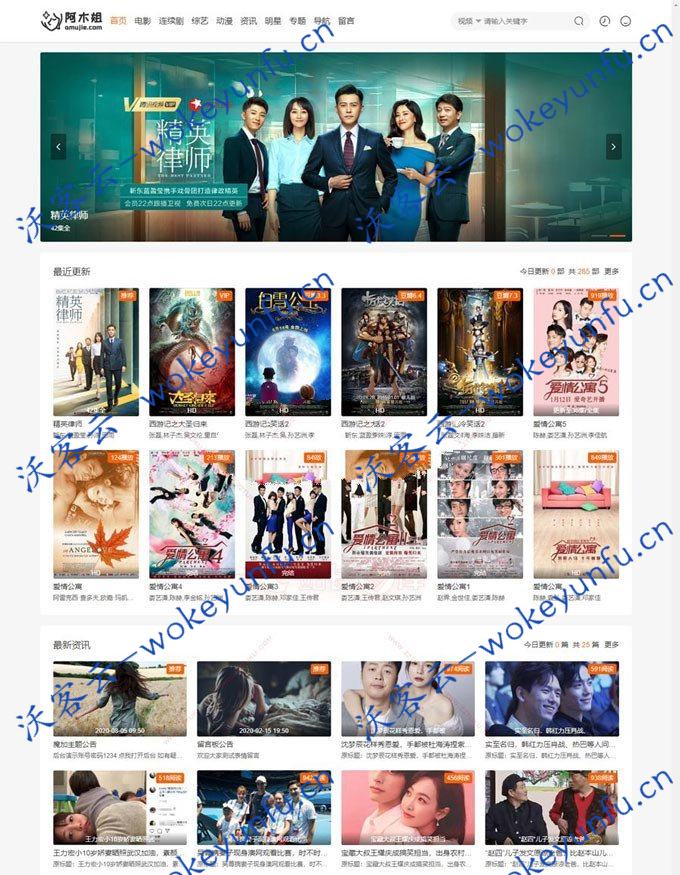Image resolution: width=680 pixels, height=875 pixels.
Task: Open the 爱情公寓5 poster card
Action: [575, 351]
